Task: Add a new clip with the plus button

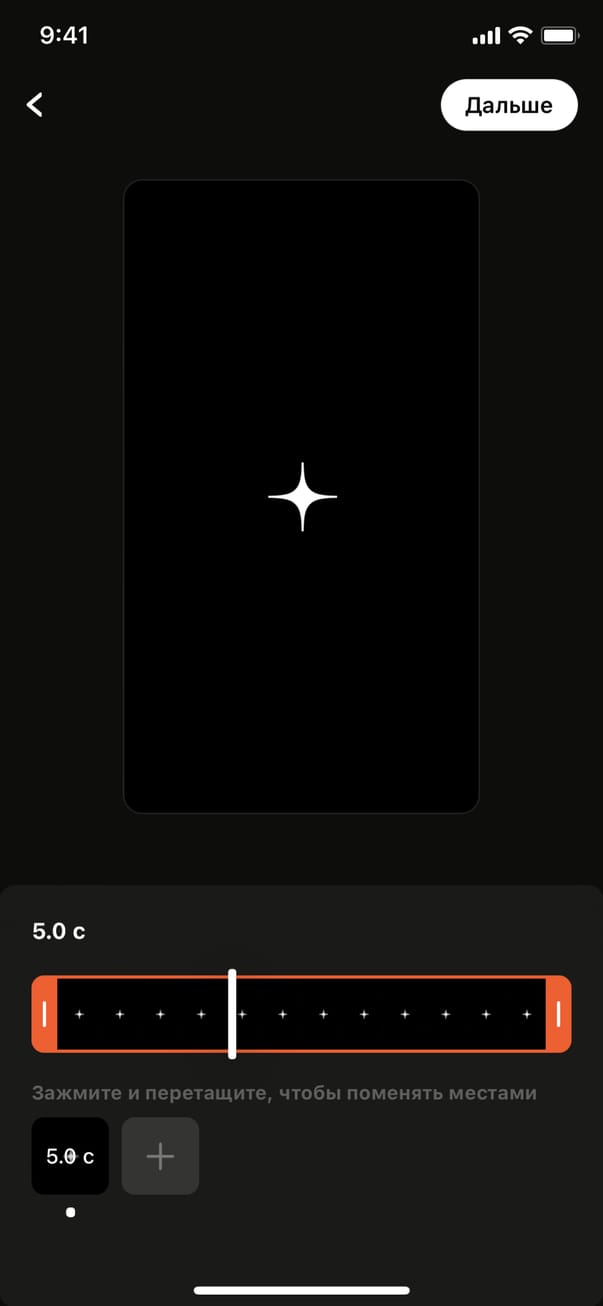Action: point(160,1156)
